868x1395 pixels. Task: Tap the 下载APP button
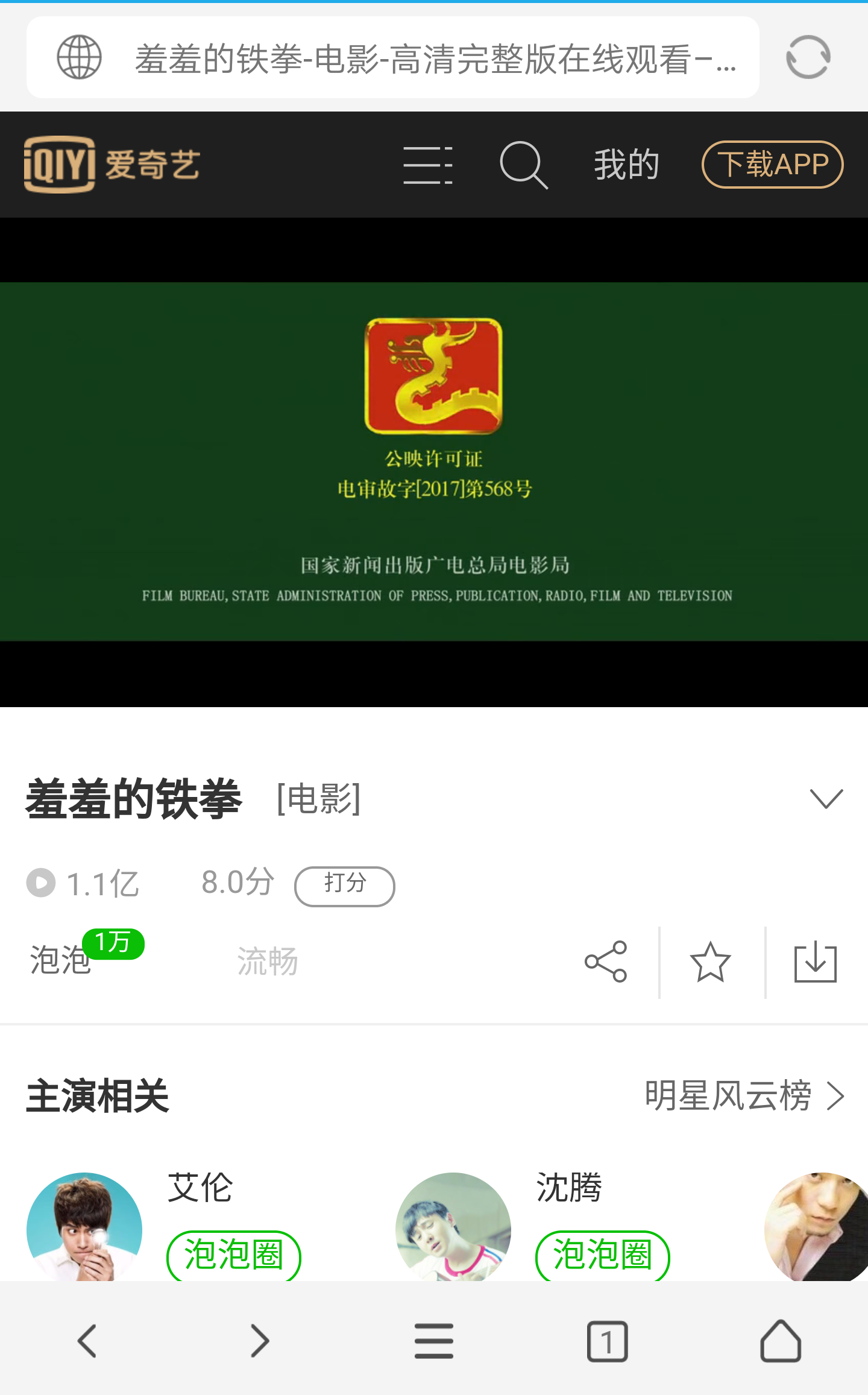[x=772, y=165]
